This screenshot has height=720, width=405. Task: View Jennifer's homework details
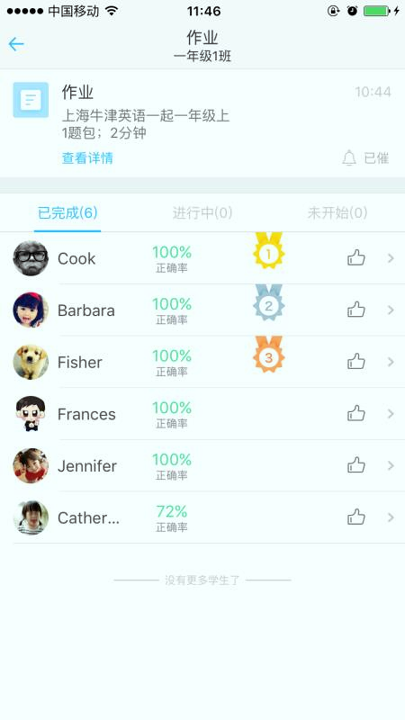coord(202,466)
